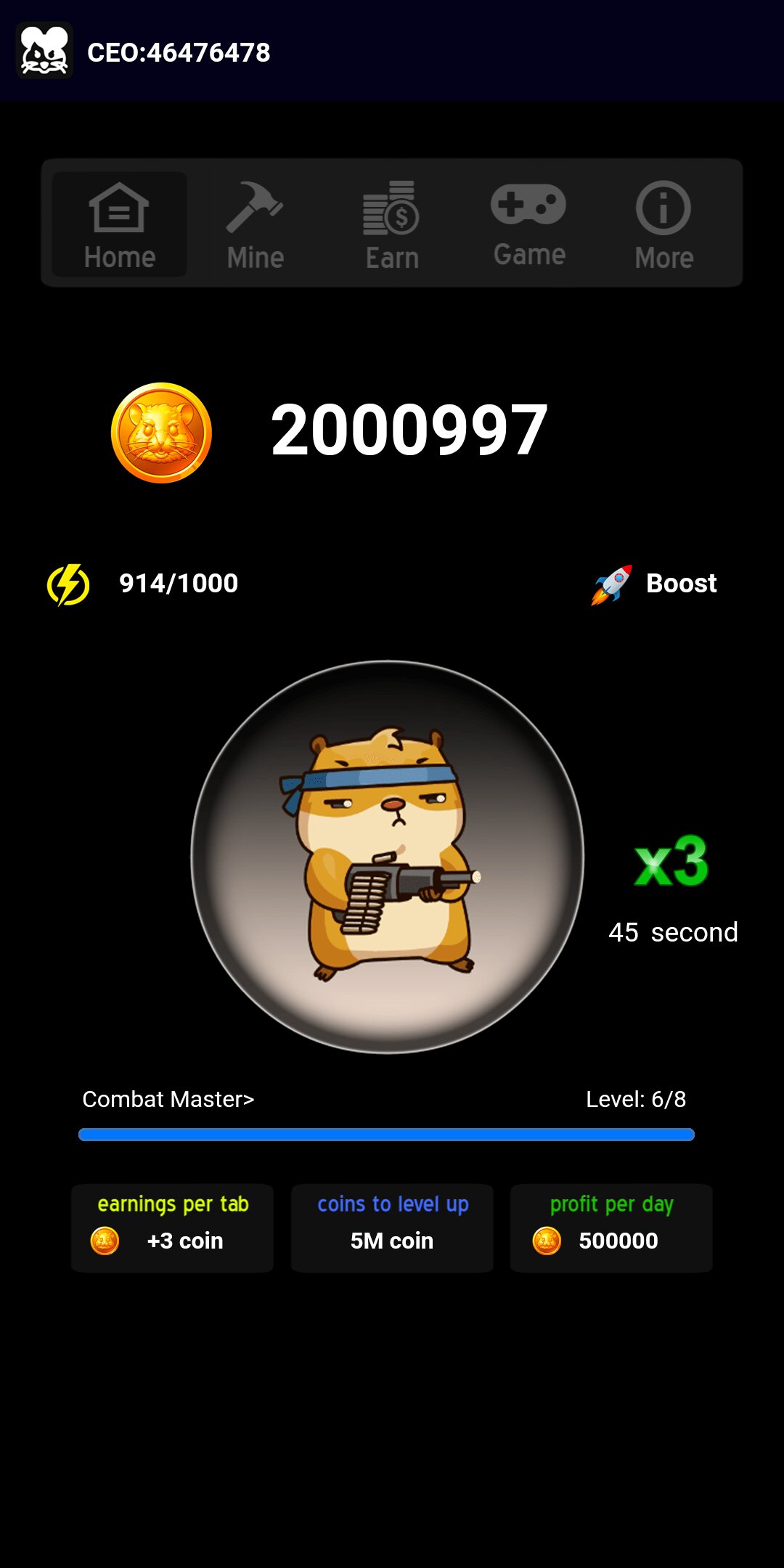Click the blue level progress bar
The image size is (784, 1568).
click(x=390, y=1133)
